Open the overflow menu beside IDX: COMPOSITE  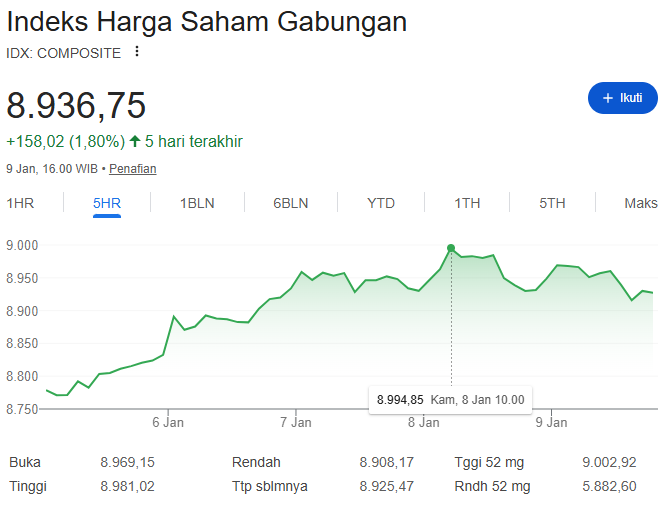coord(137,52)
